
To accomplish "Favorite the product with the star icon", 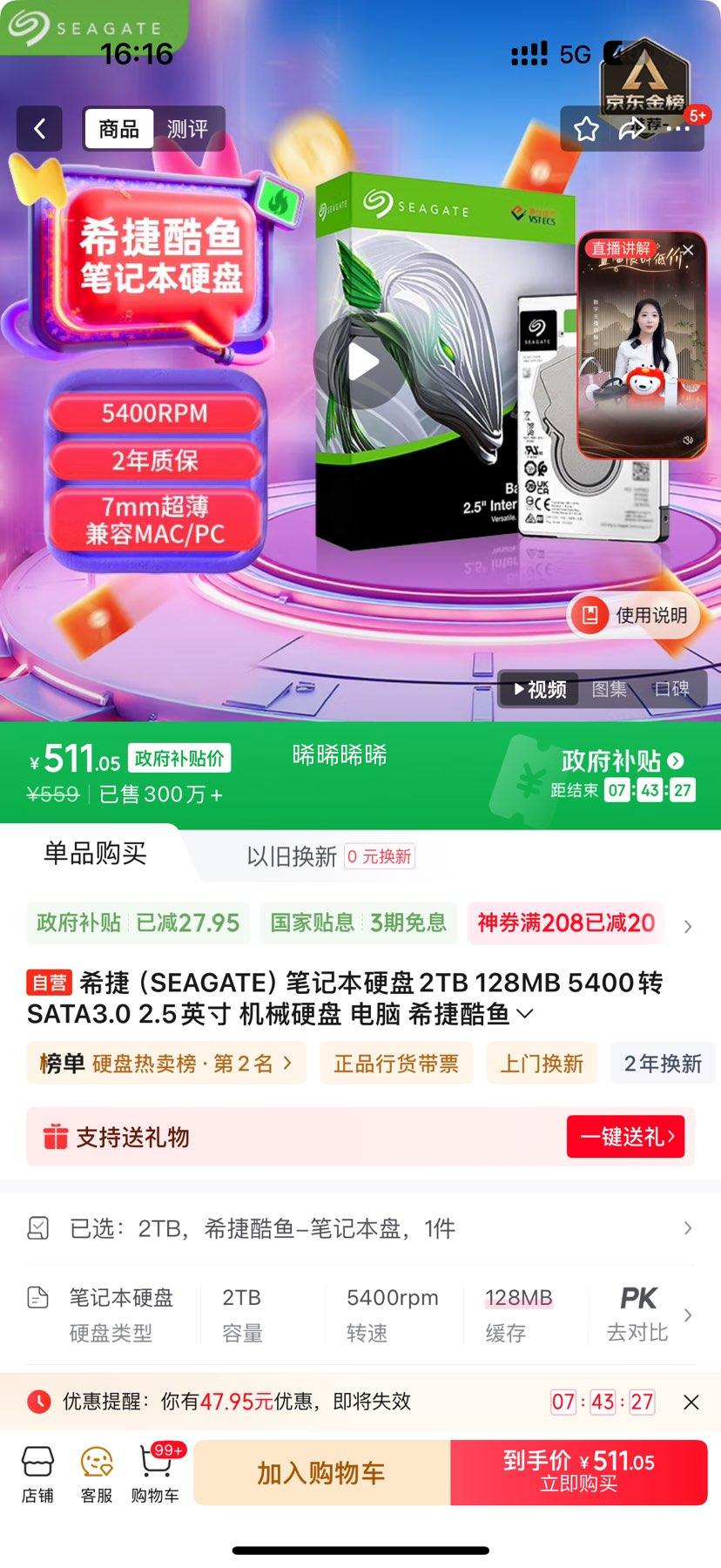I will tap(587, 128).
